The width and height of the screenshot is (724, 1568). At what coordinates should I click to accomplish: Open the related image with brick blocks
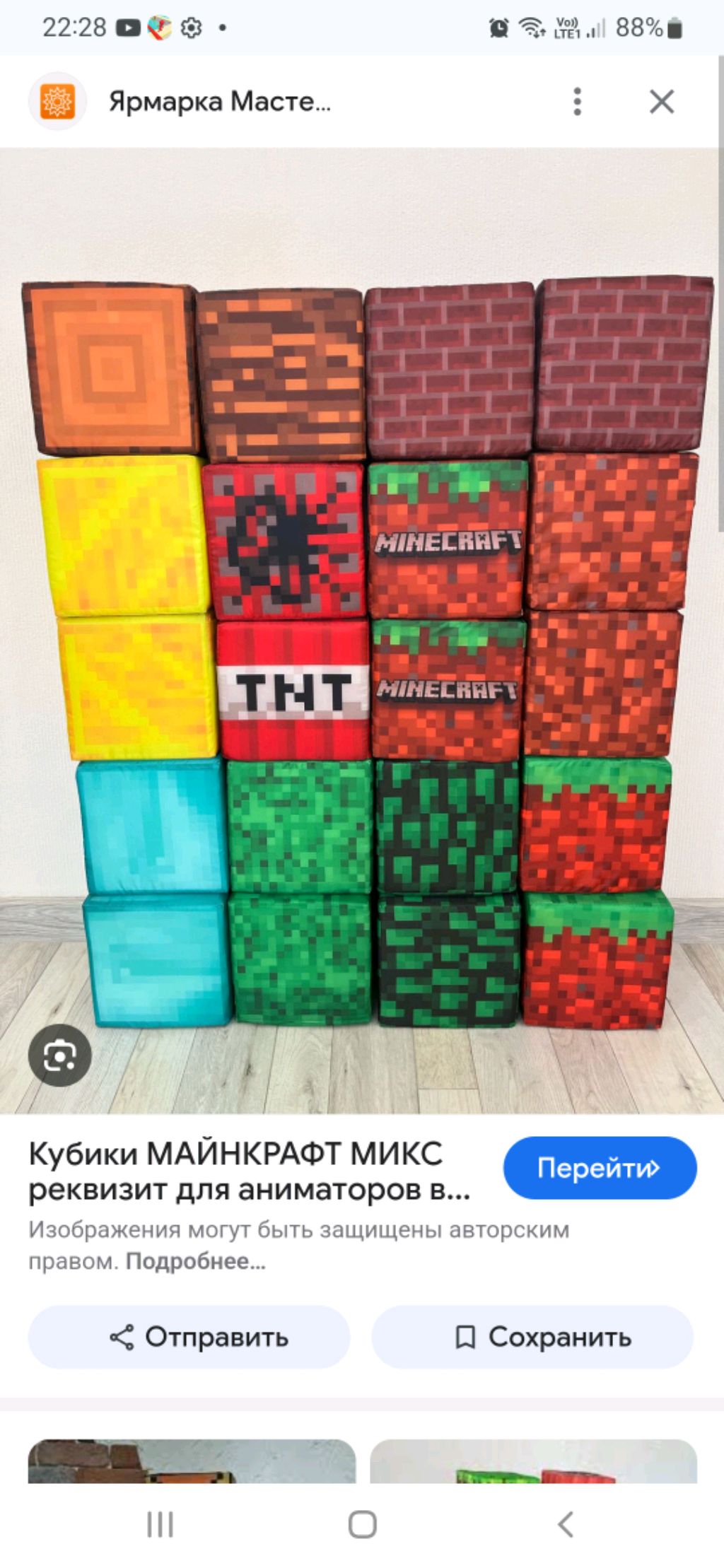tap(191, 1461)
